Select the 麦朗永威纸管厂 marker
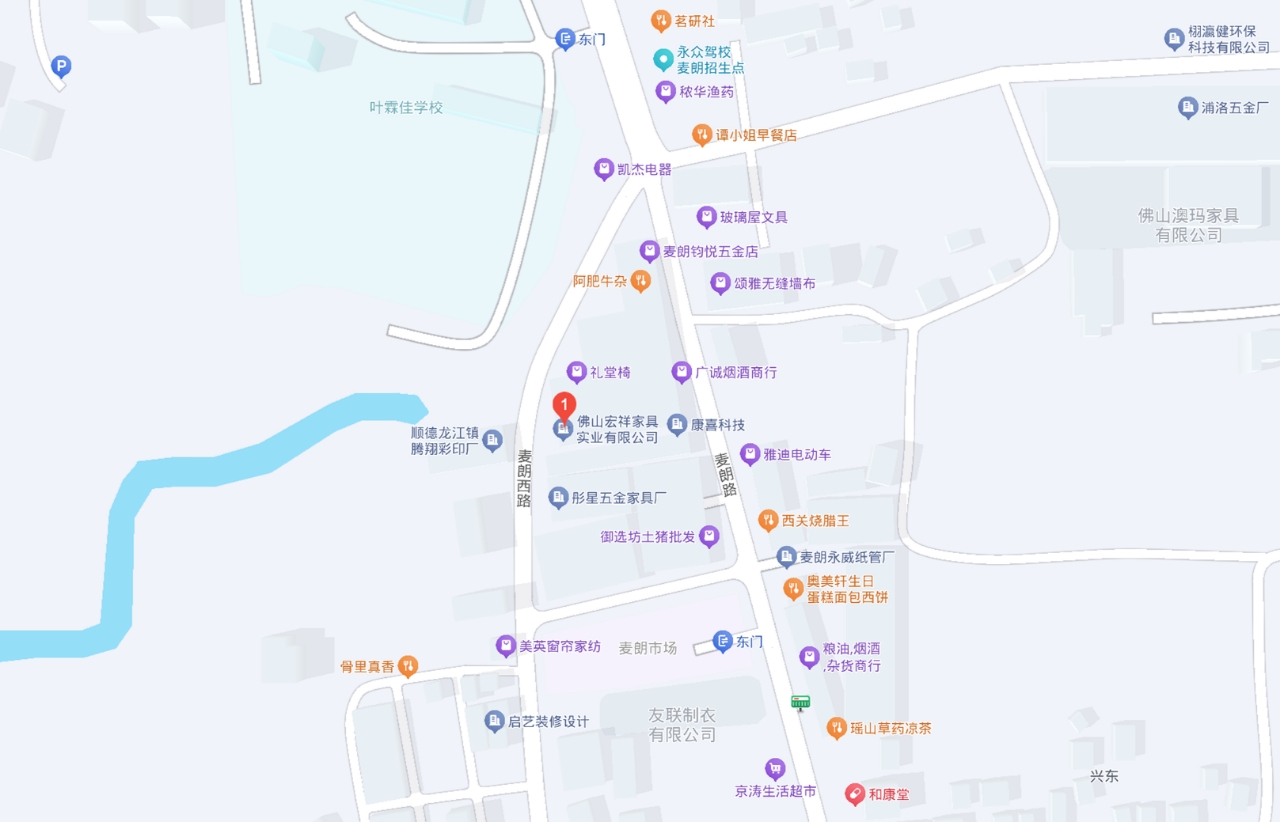 787,556
